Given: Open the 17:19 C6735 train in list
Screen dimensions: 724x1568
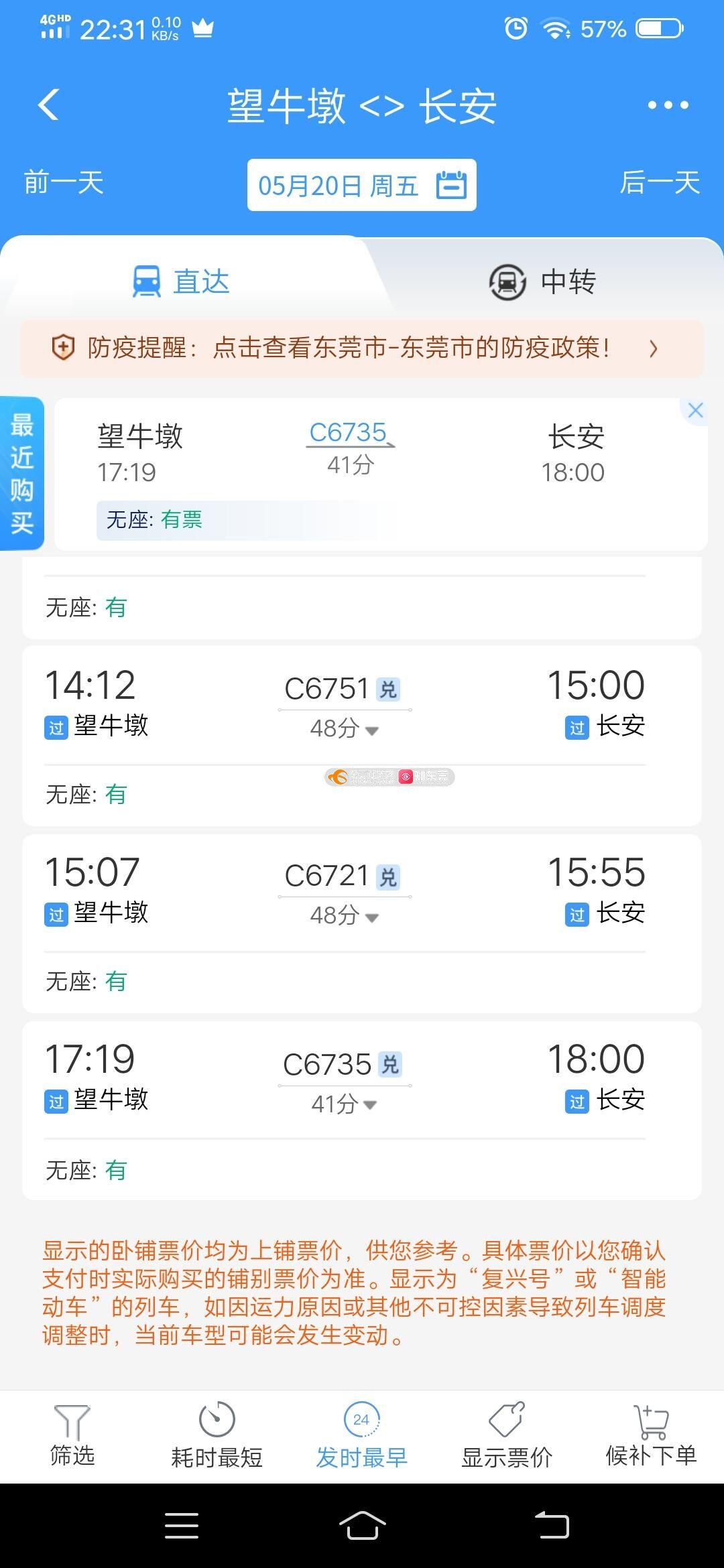Looking at the screenshot, I should (x=362, y=1110).
